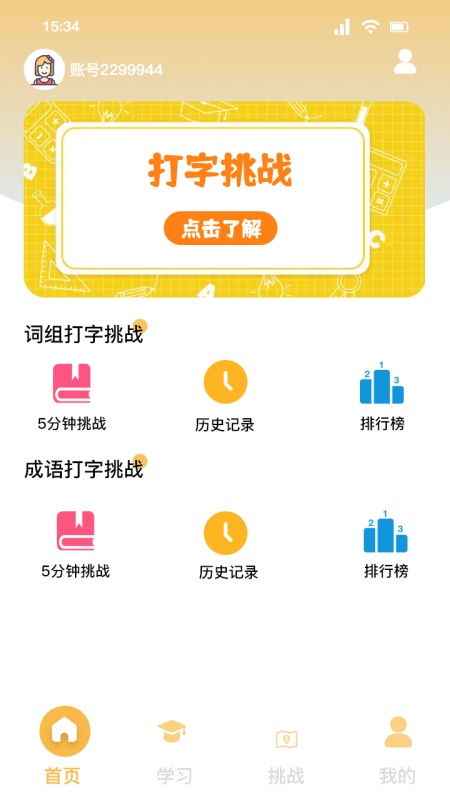
Task: Go to the 首页 tab
Action: pos(64,746)
